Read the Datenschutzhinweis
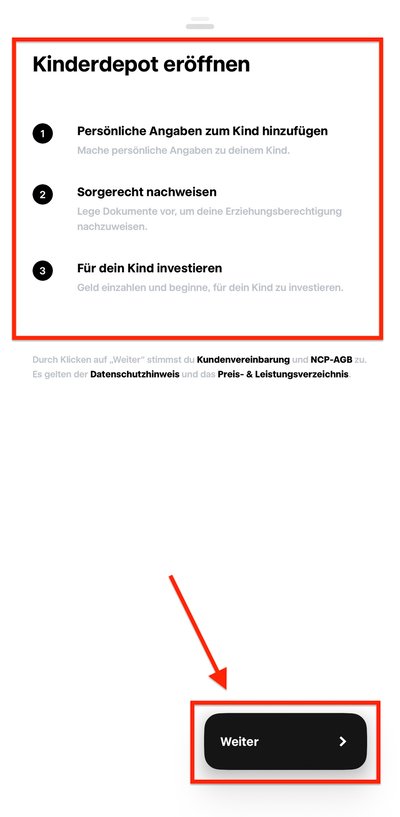Image resolution: width=400 pixels, height=817 pixels. (135, 374)
